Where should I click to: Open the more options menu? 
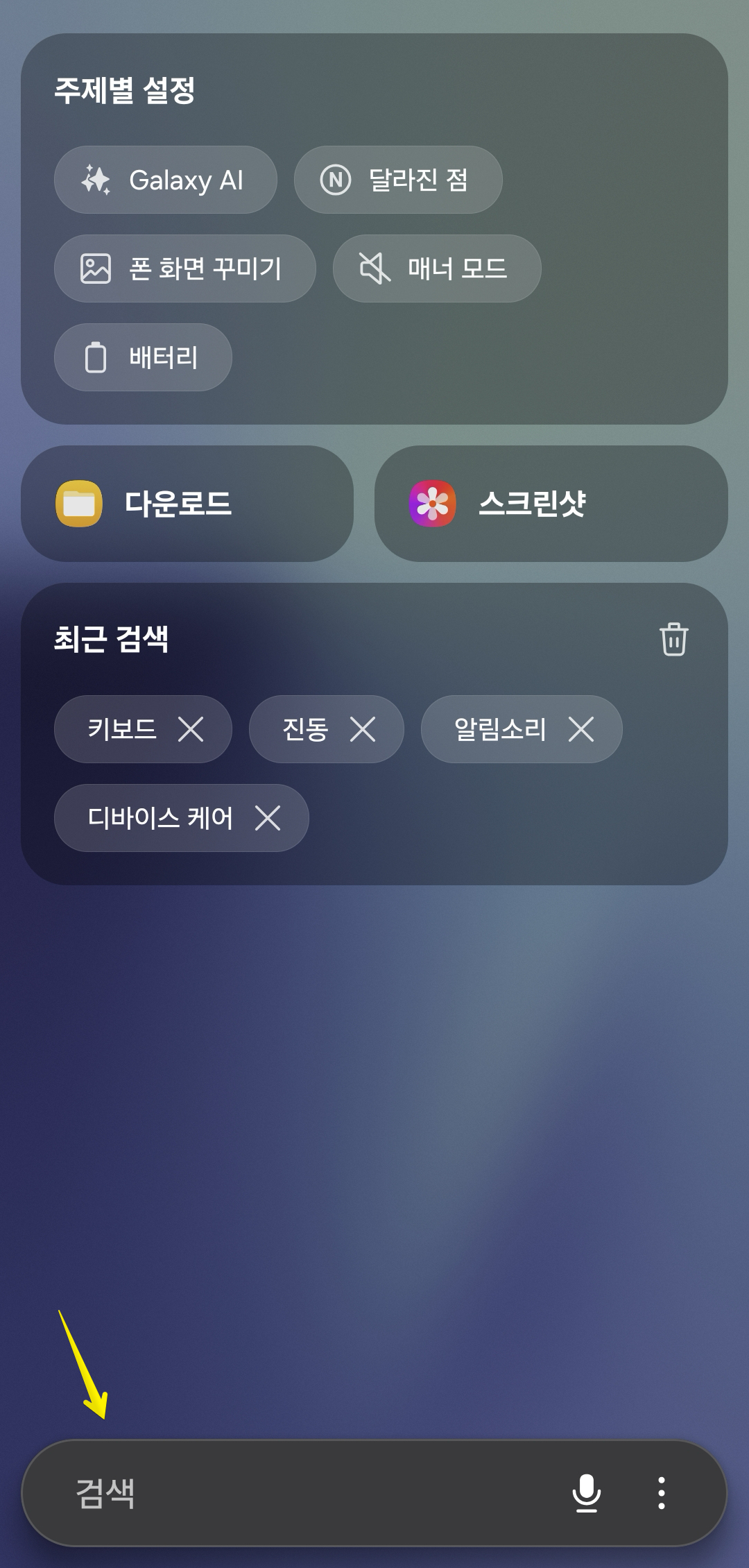(x=662, y=1493)
